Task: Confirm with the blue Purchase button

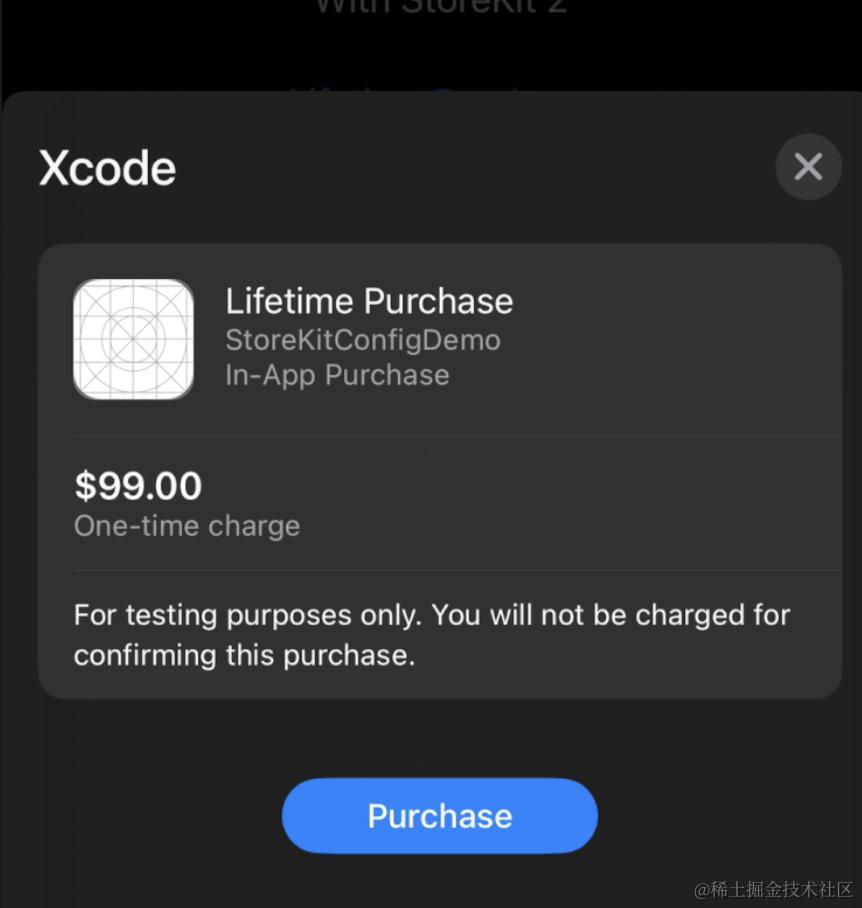Action: click(x=439, y=816)
